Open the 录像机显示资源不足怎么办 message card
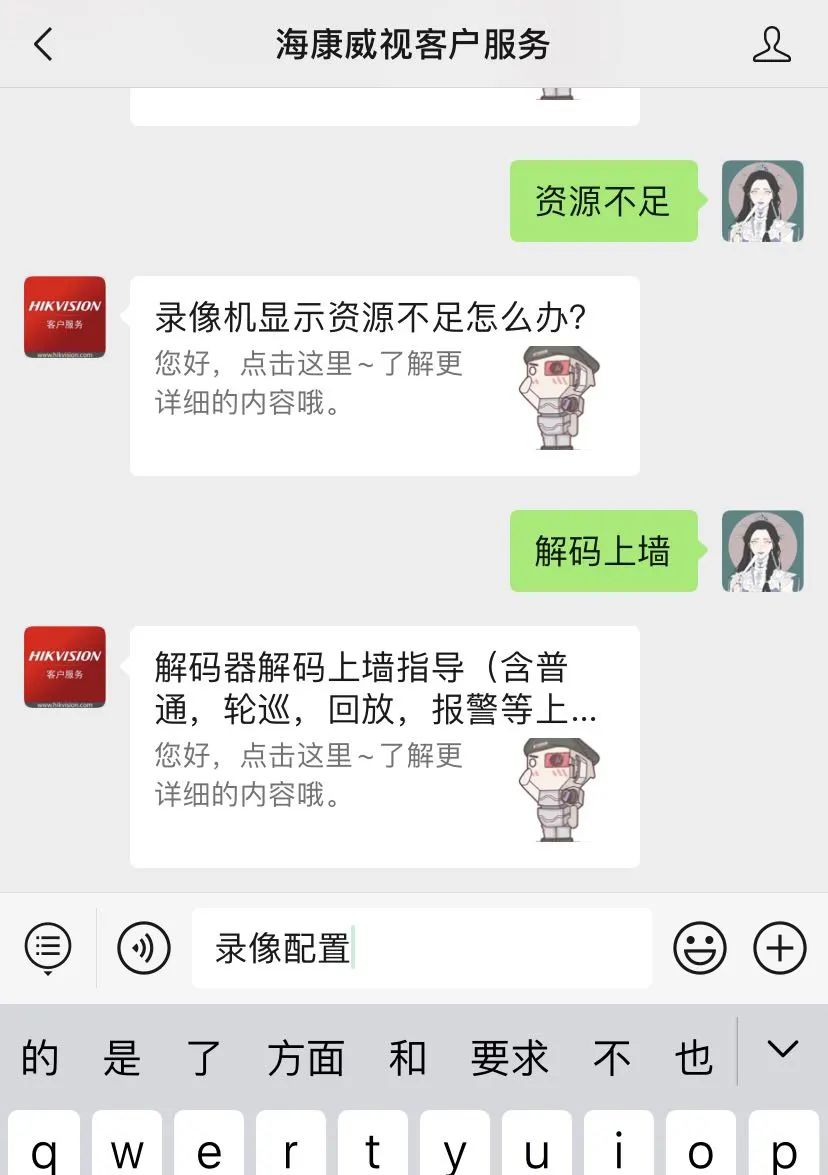Viewport: 828px width, 1175px height. point(384,375)
